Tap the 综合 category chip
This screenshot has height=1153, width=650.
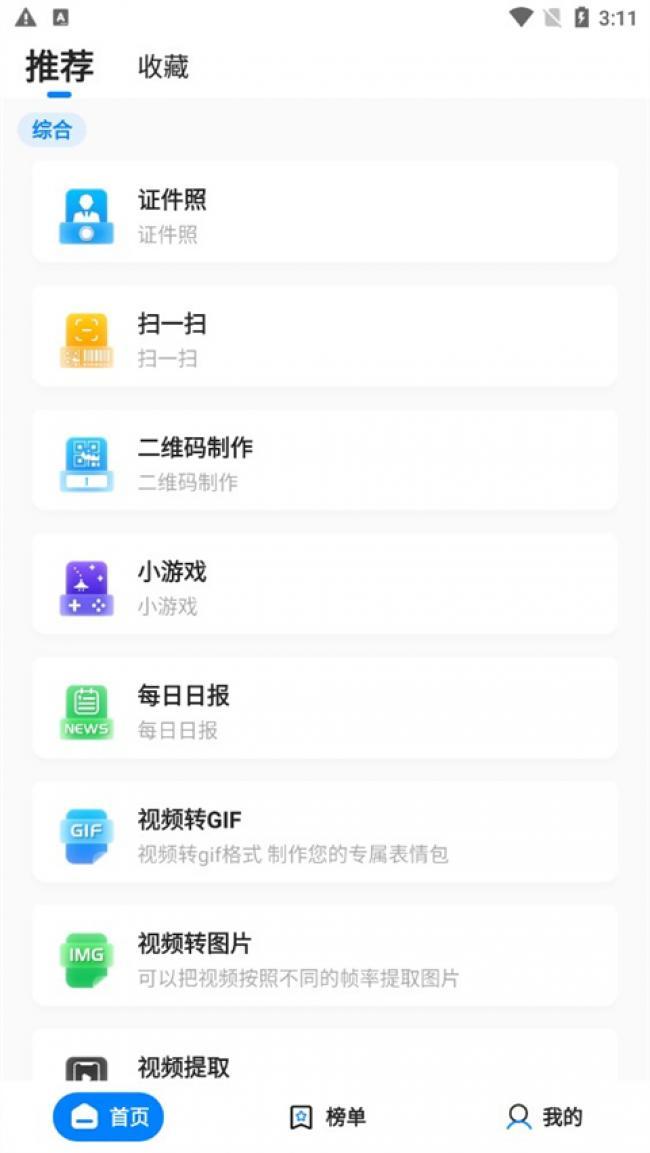click(52, 130)
